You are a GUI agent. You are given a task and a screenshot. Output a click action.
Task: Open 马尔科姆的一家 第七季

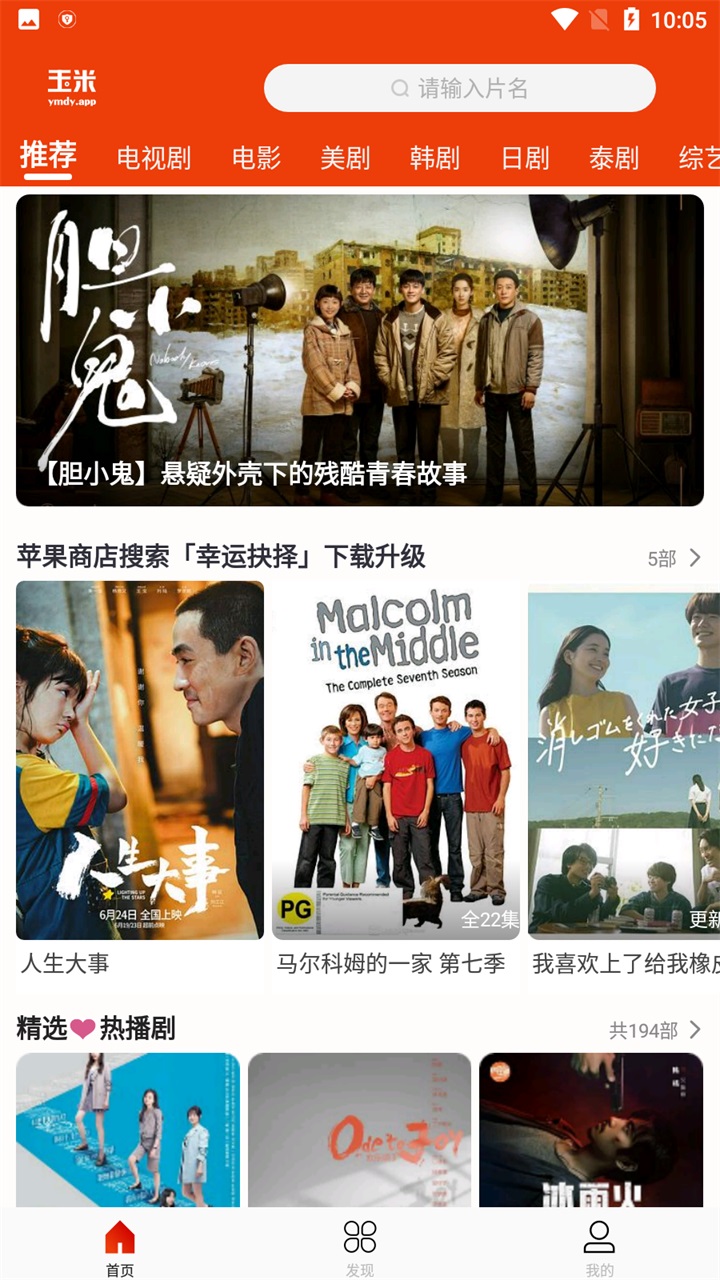tap(396, 760)
